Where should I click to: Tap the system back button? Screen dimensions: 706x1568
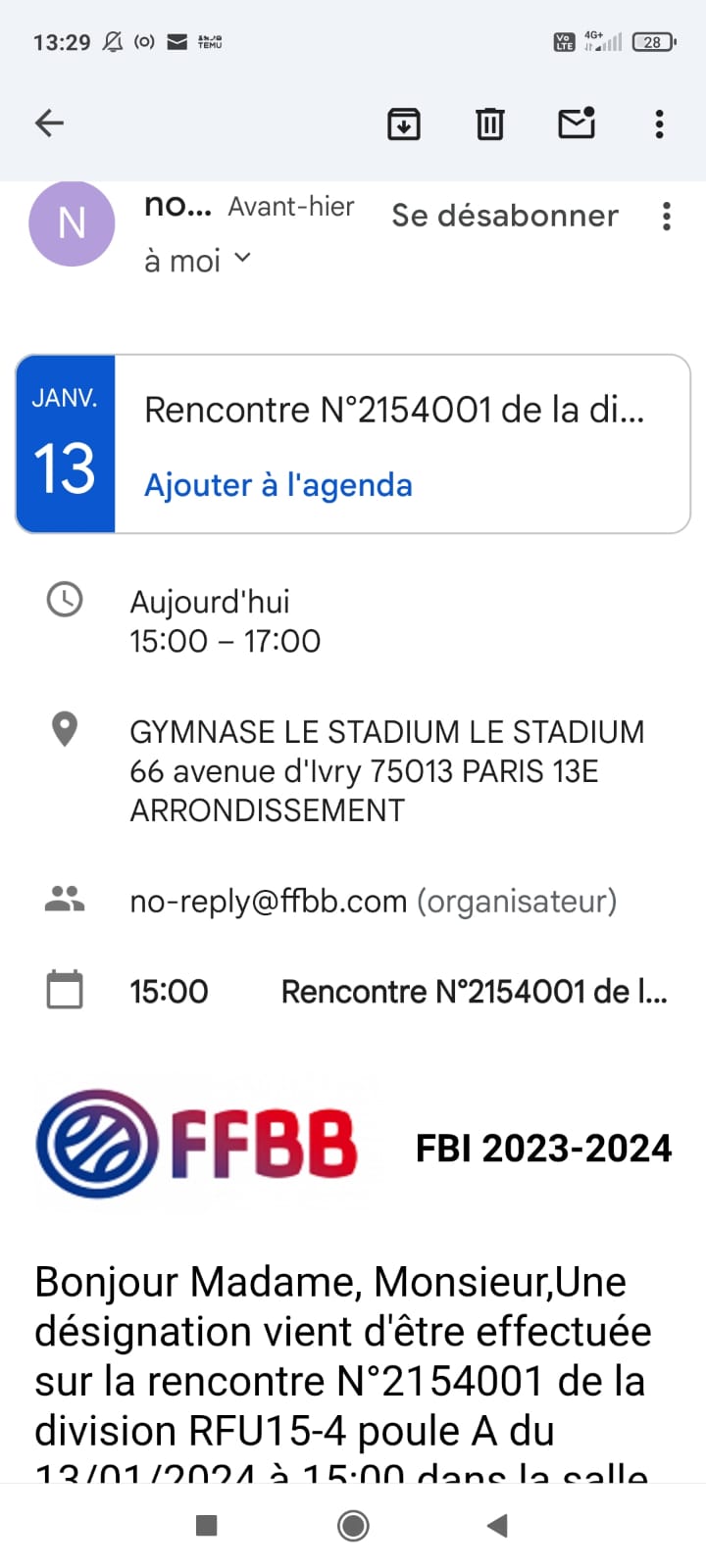[x=498, y=1525]
